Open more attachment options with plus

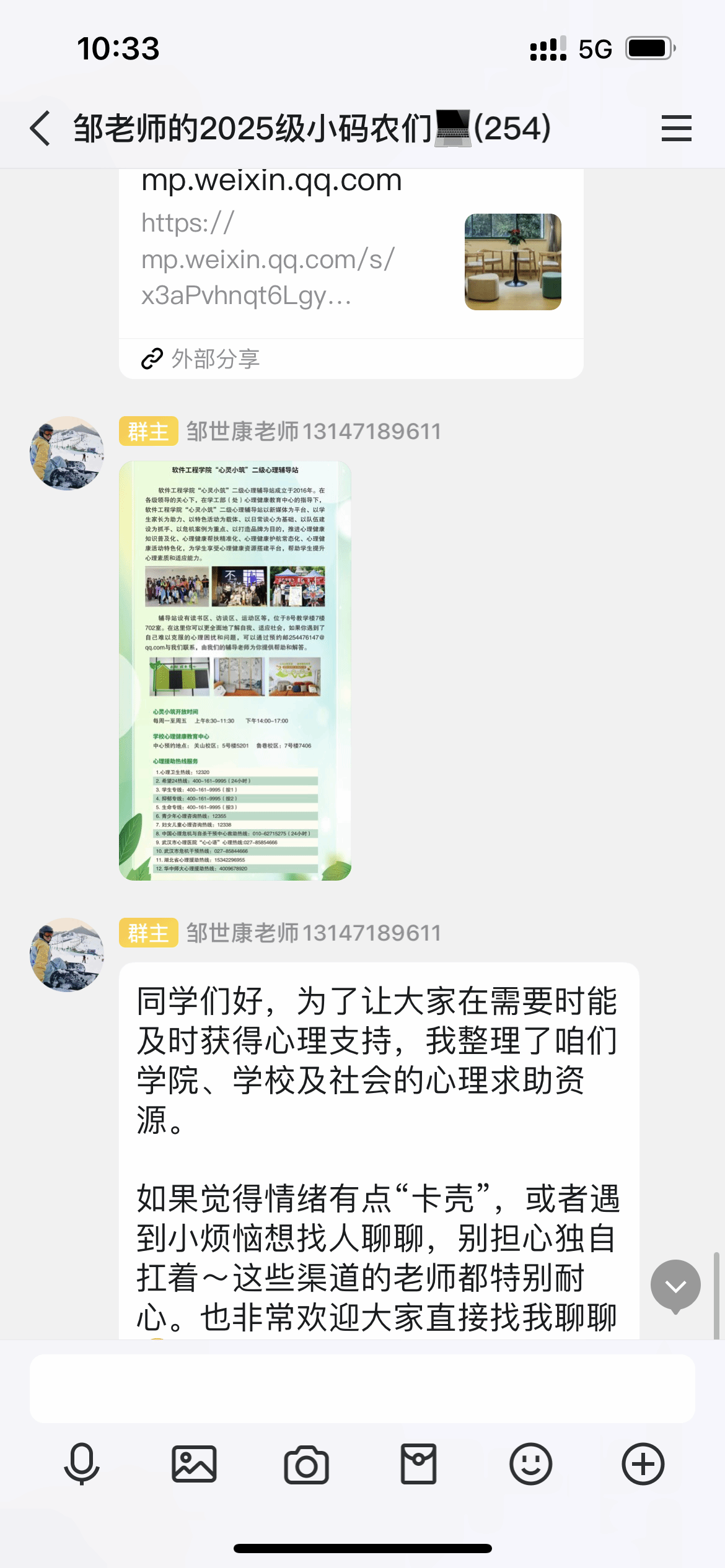coord(643,1464)
